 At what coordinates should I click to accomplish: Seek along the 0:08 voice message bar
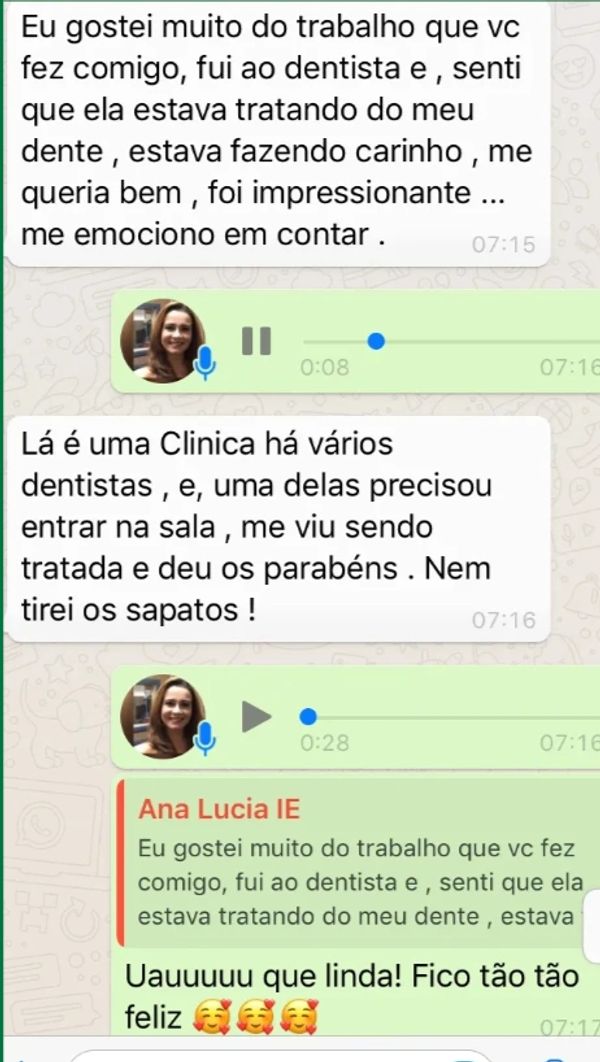click(x=440, y=342)
